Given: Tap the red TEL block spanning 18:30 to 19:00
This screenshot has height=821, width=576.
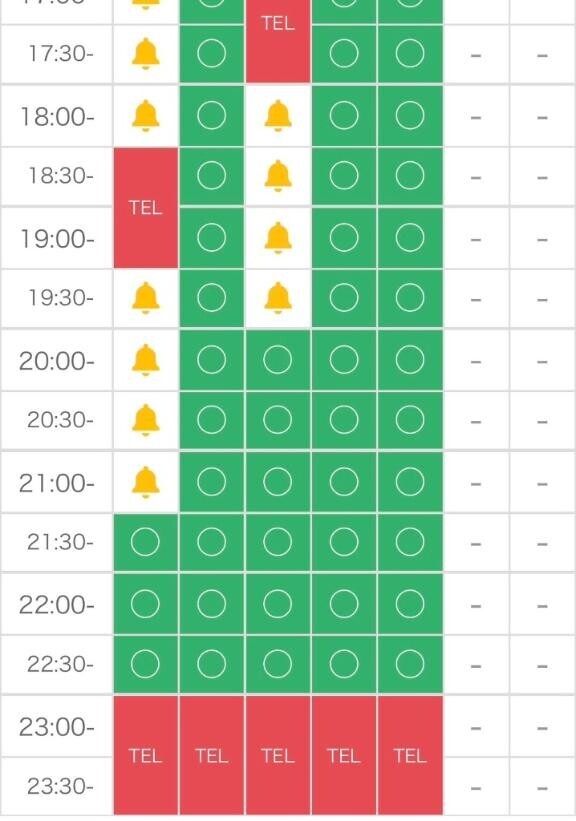Looking at the screenshot, I should 146,208.
